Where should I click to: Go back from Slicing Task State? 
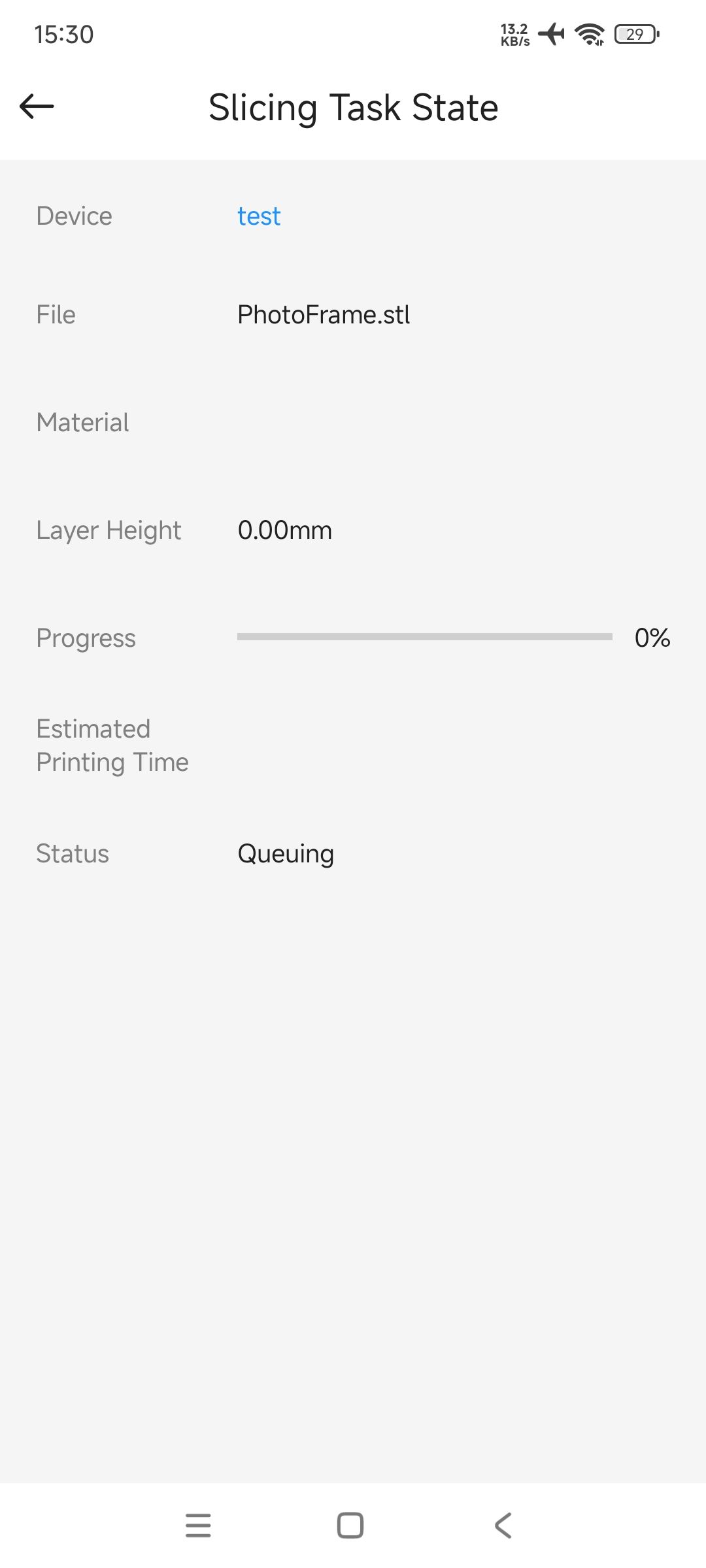37,106
